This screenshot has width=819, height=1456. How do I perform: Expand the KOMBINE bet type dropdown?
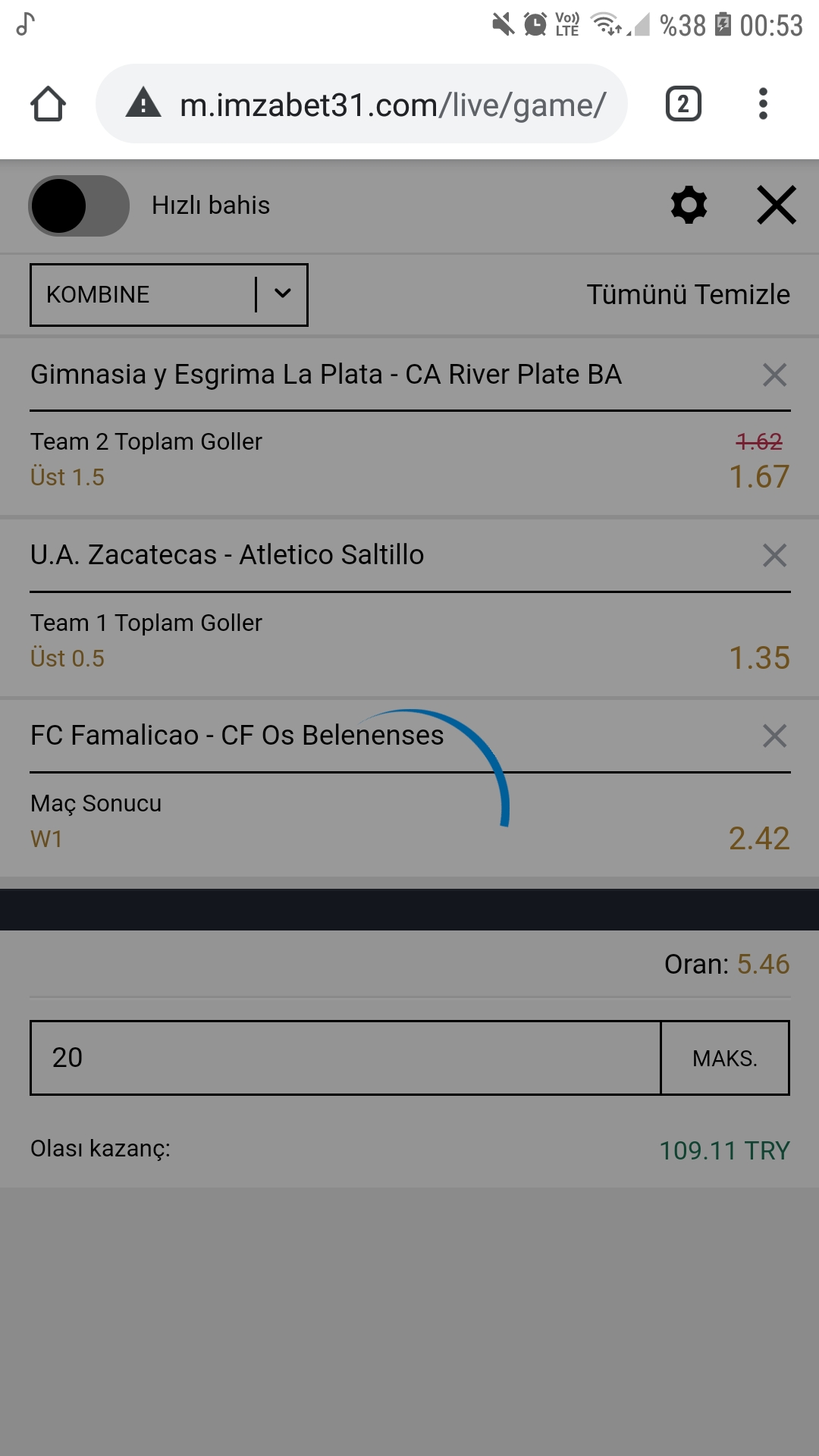tap(168, 295)
